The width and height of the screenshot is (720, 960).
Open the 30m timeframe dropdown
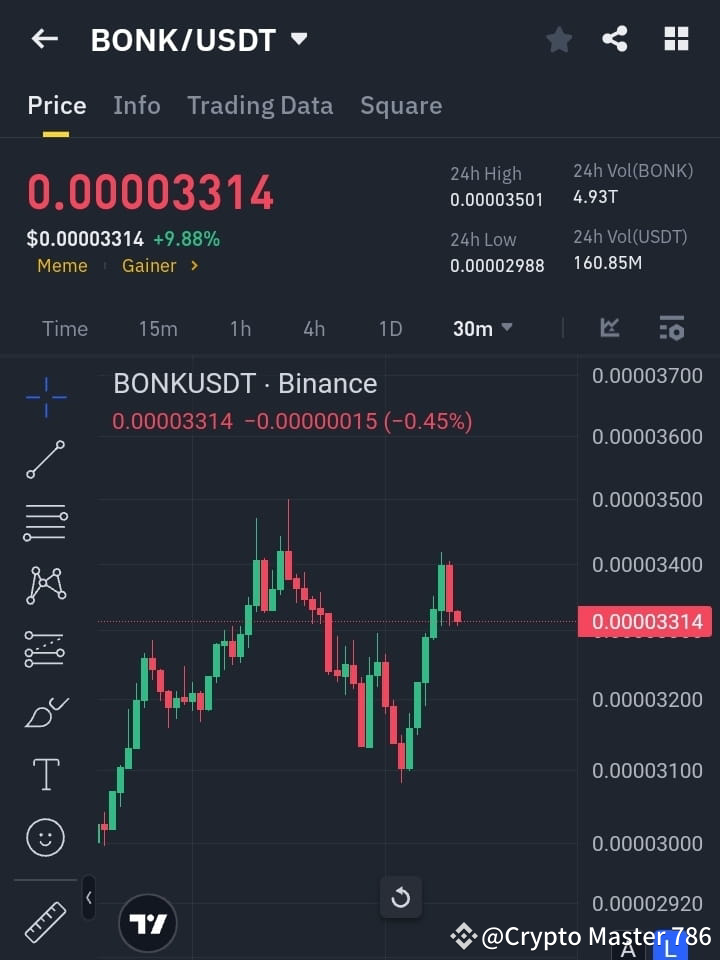(482, 328)
